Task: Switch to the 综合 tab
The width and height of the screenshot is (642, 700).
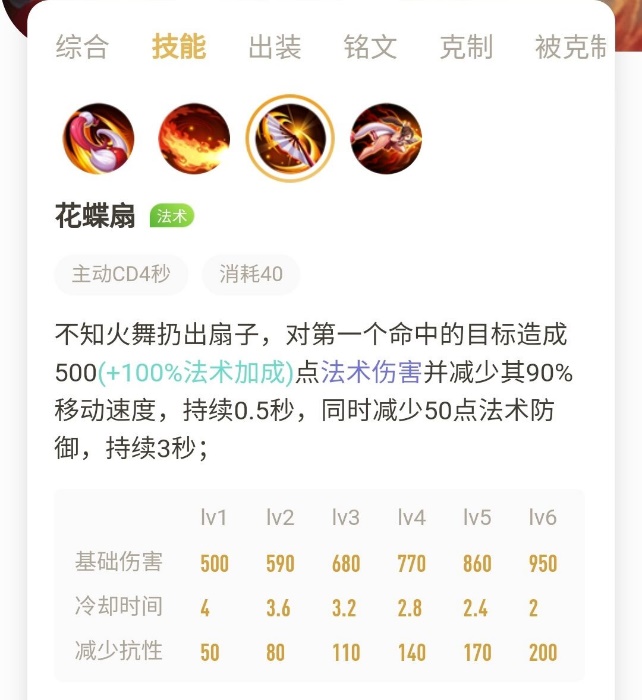Action: [x=82, y=47]
